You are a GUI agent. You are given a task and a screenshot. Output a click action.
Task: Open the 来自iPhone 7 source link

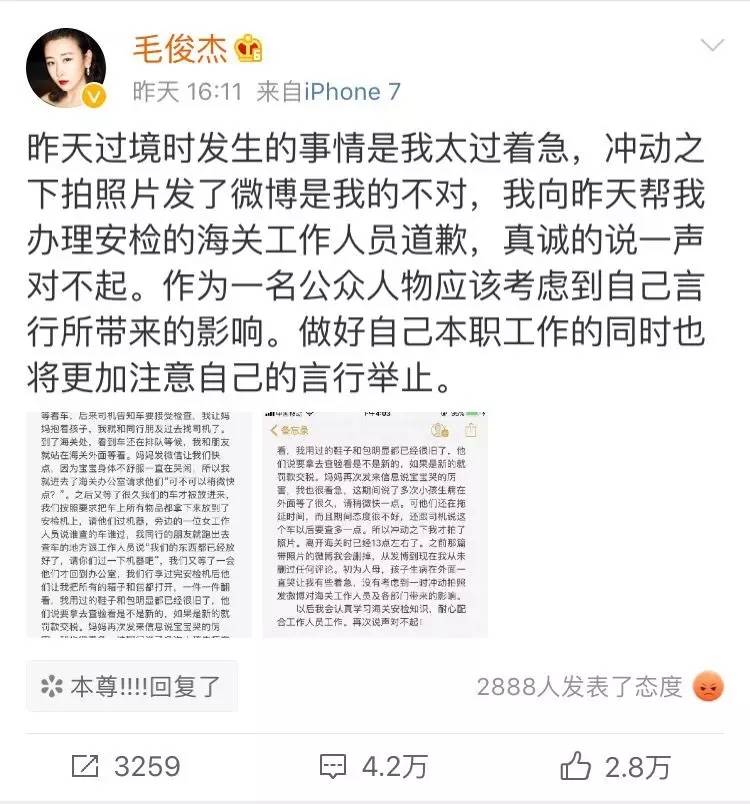tap(329, 93)
